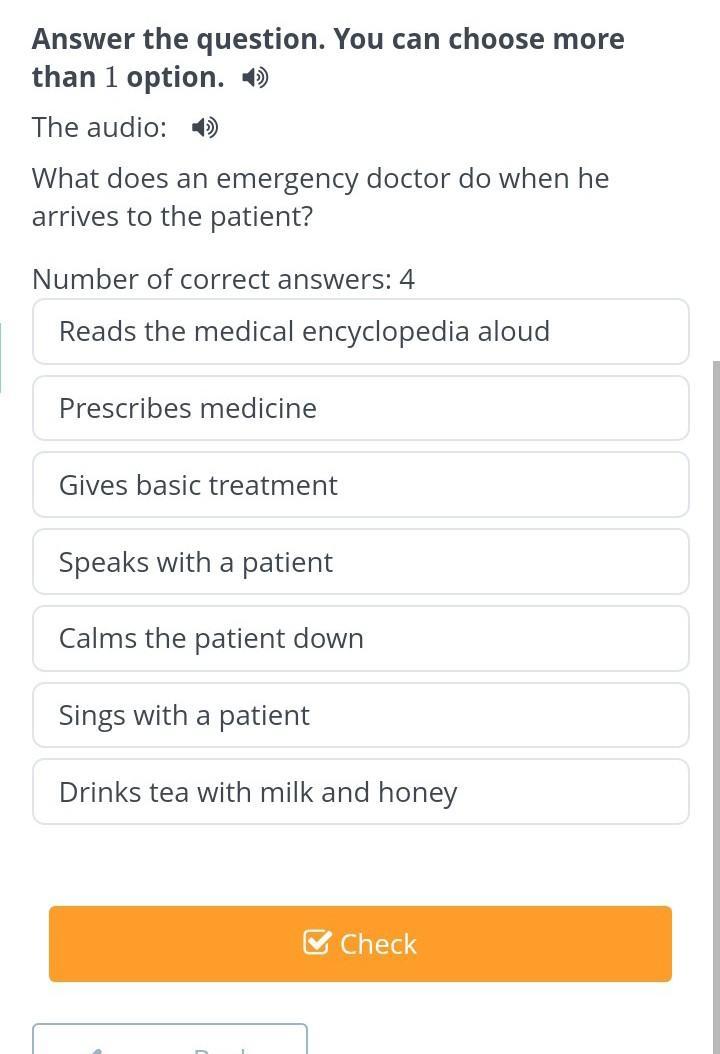Choose 'Sings with a patient'
This screenshot has width=720, height=1054.
pyautogui.click(x=360, y=715)
